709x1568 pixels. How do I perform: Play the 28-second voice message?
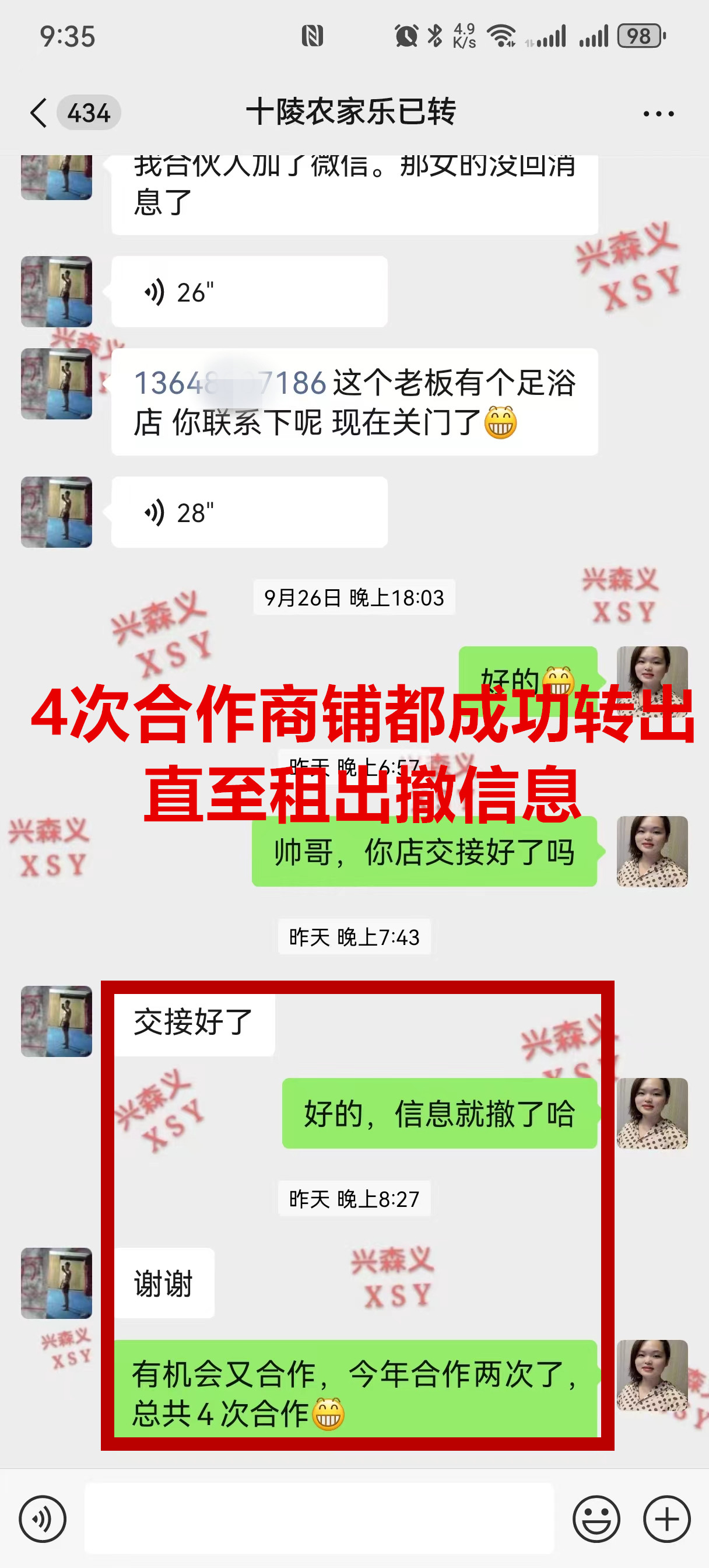[x=249, y=513]
